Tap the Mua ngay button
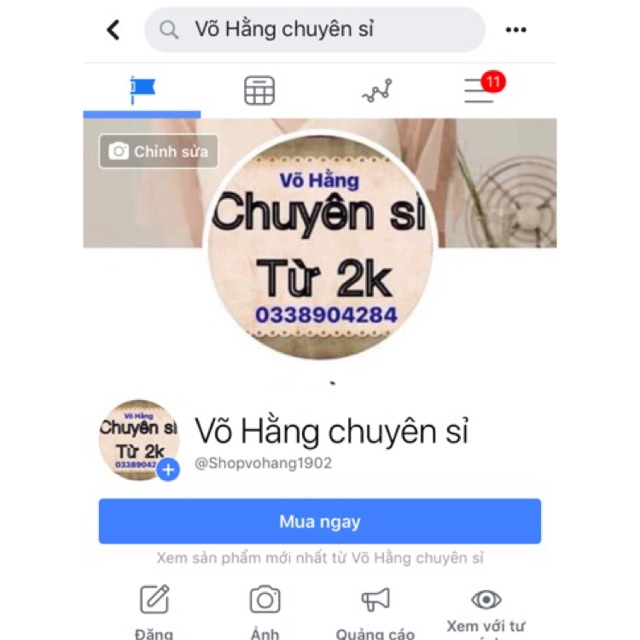Viewport: 640px width, 640px height. pyautogui.click(x=319, y=522)
